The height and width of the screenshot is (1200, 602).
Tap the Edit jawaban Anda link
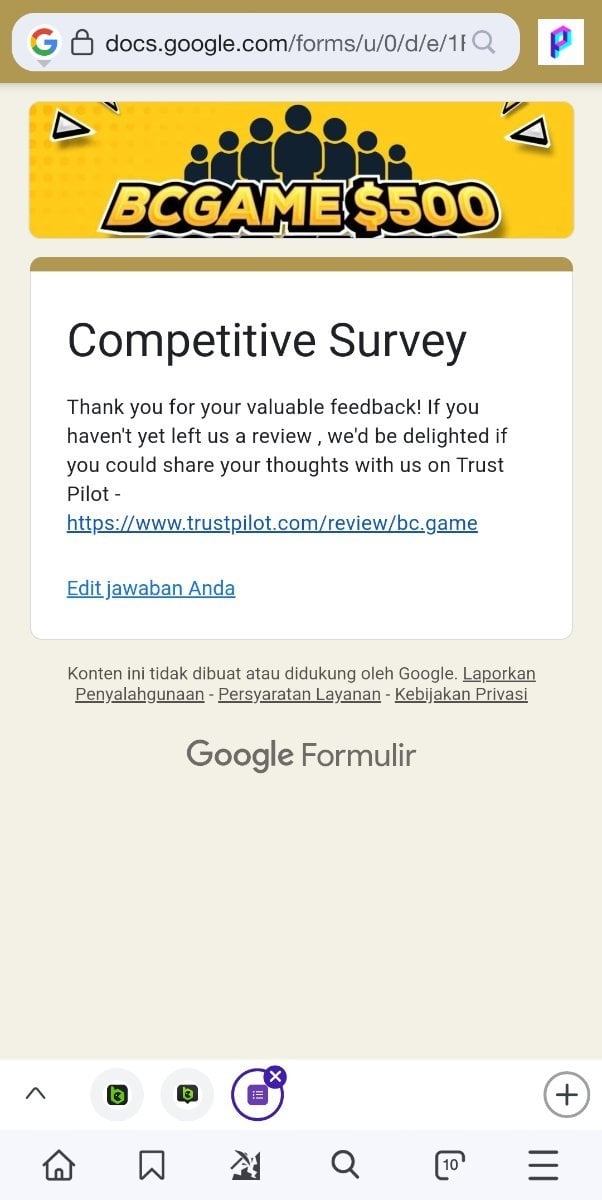tap(151, 588)
